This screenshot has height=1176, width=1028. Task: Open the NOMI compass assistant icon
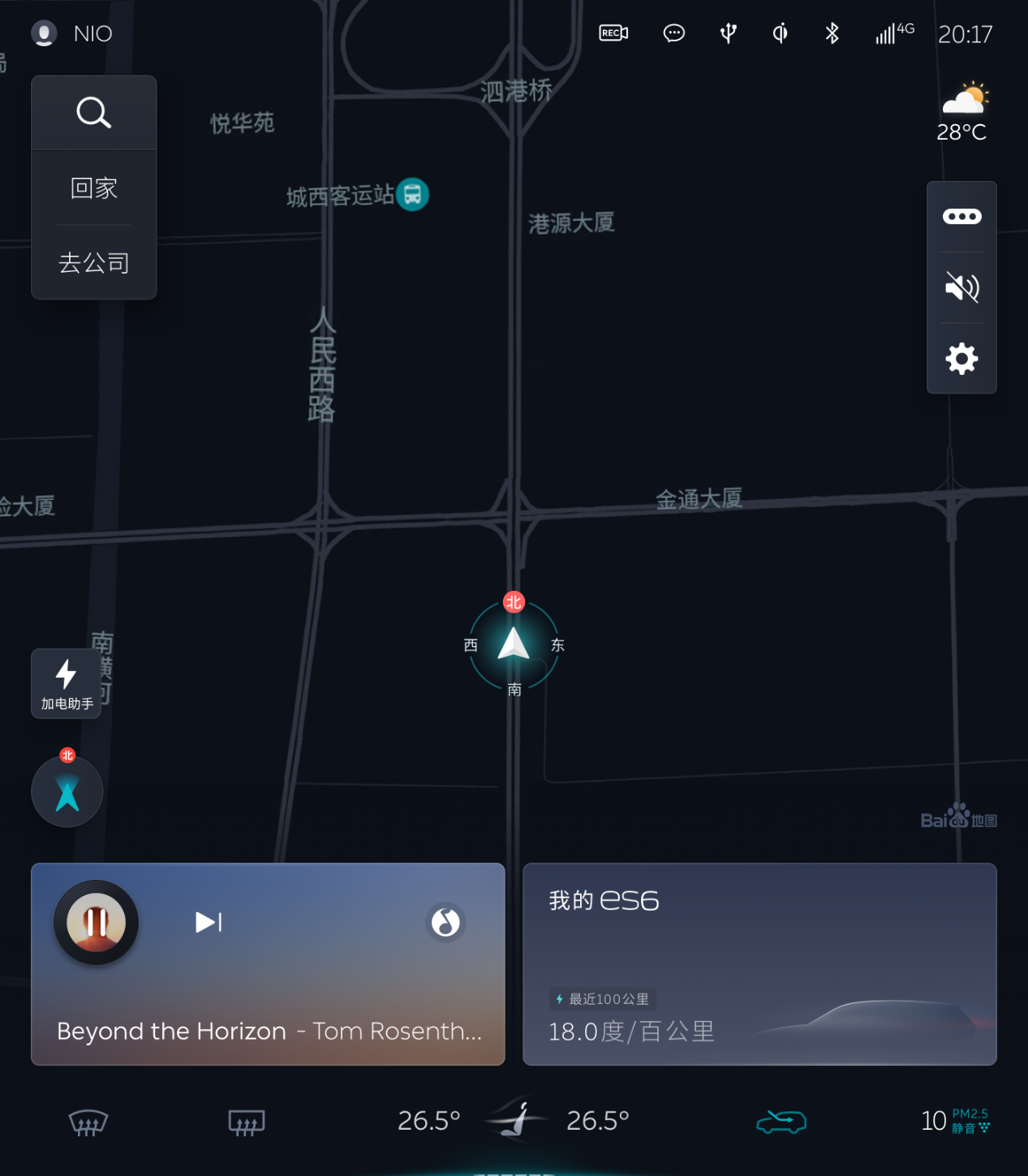click(x=67, y=790)
